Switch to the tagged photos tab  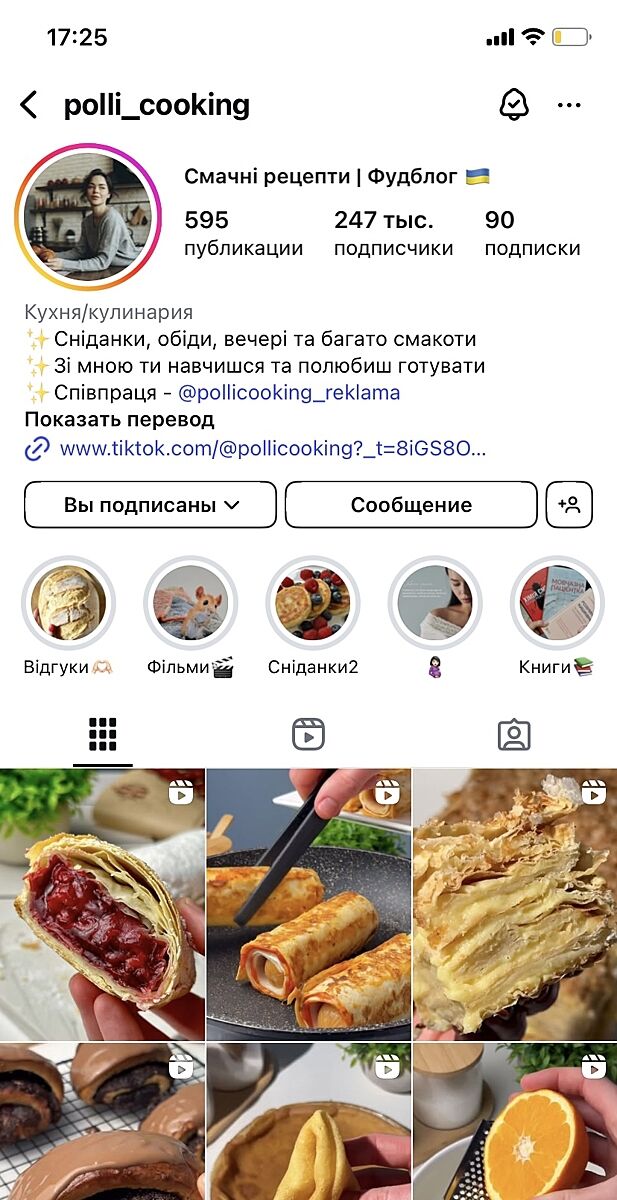pyautogui.click(x=514, y=735)
